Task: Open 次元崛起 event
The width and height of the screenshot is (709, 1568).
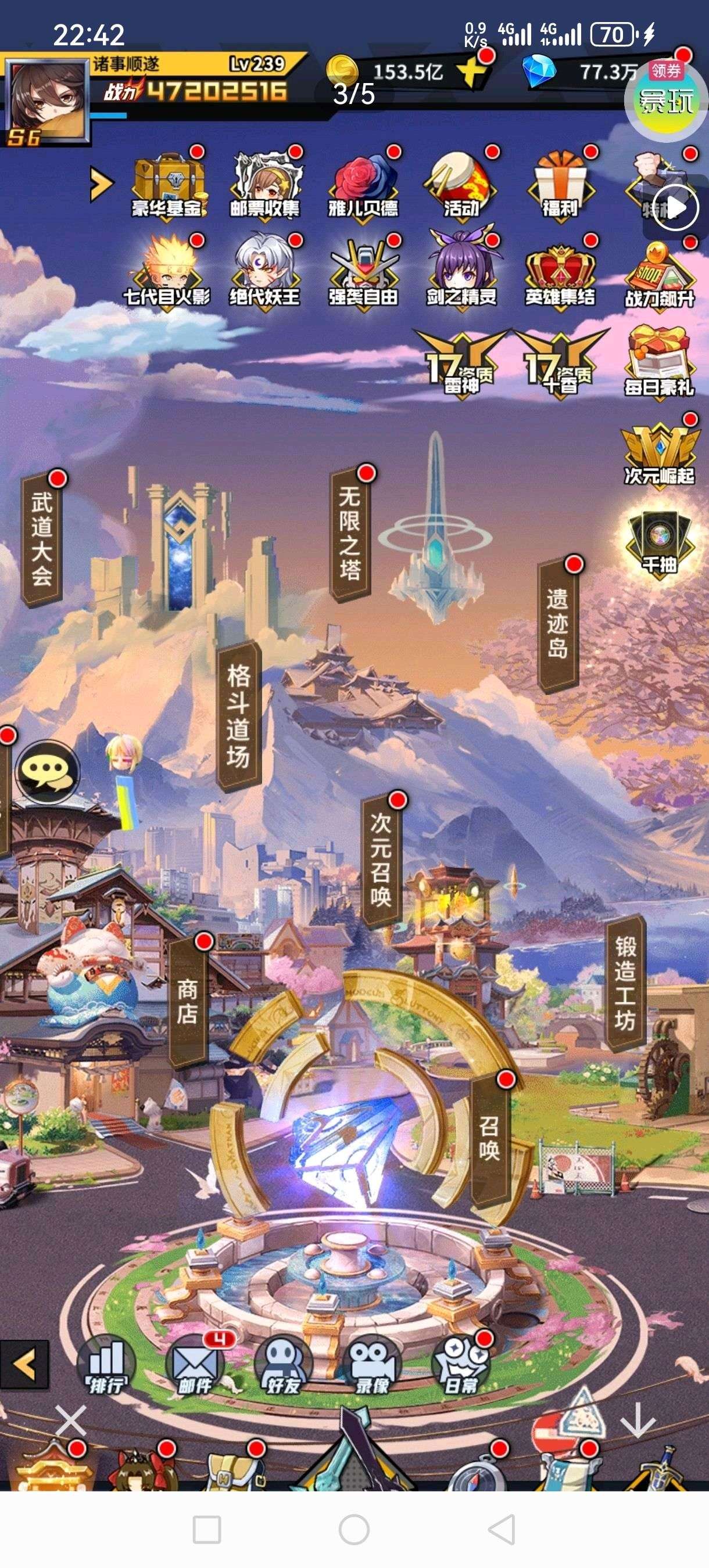Action: pyautogui.click(x=659, y=454)
